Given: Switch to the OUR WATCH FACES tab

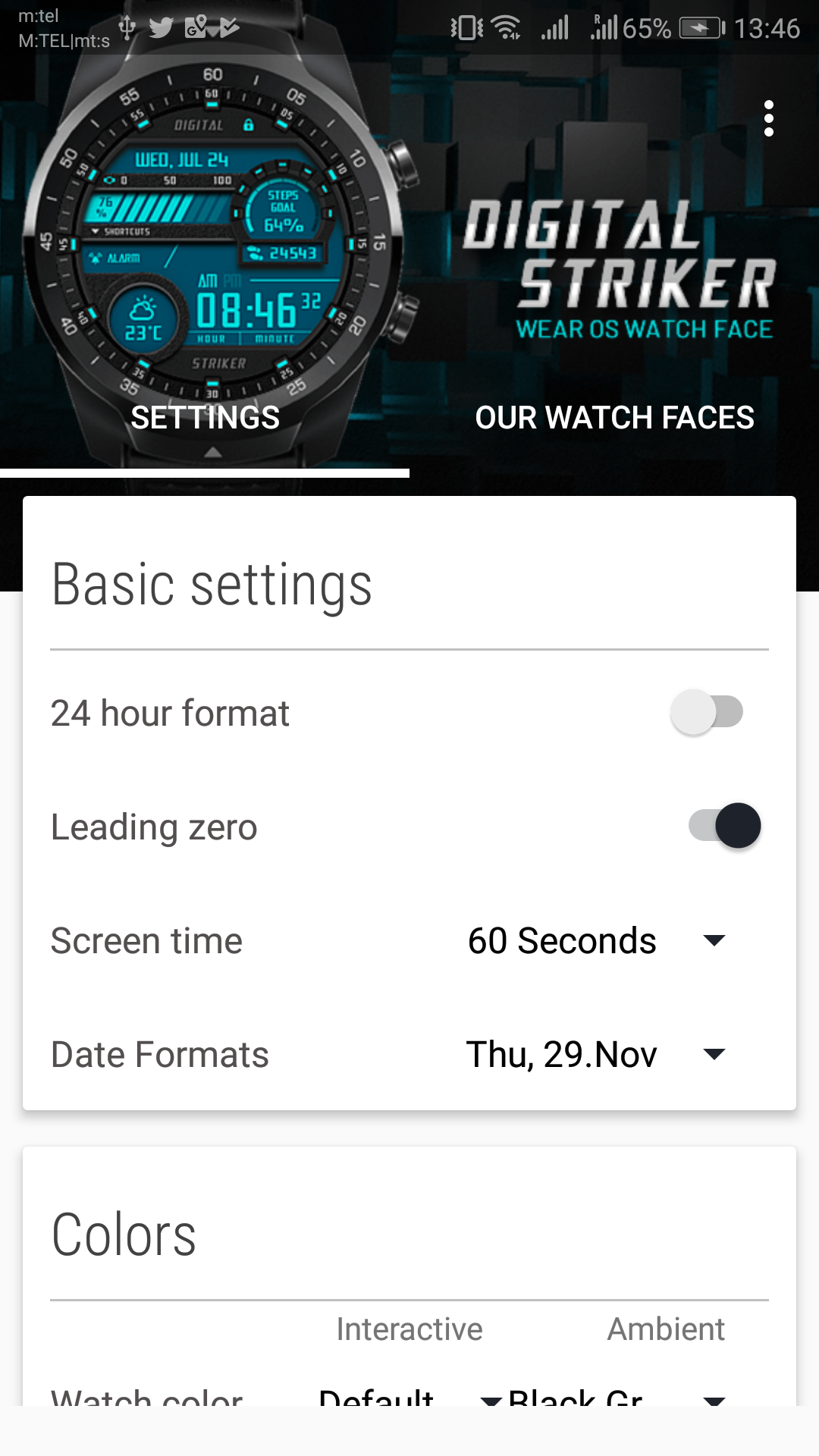Looking at the screenshot, I should [x=614, y=417].
